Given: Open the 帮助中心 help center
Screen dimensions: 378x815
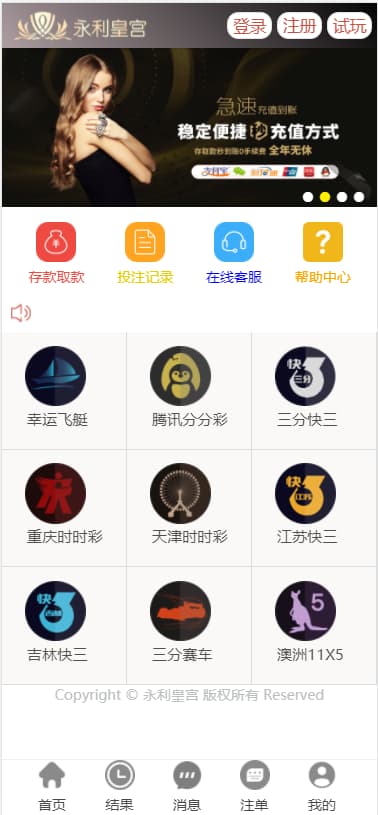Looking at the screenshot, I should click(x=323, y=254).
